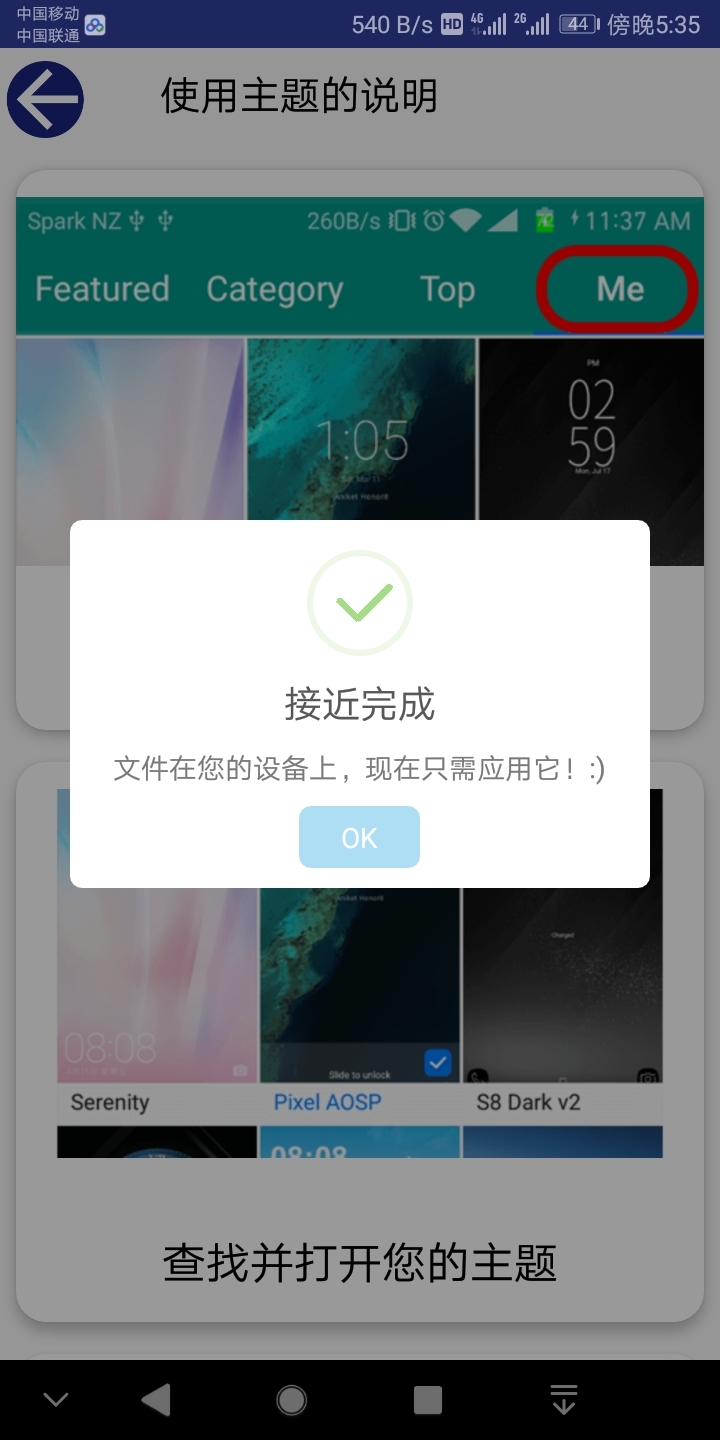Image resolution: width=720 pixels, height=1440 pixels.
Task: Hide the navigation bar with the chevron
Action: pyautogui.click(x=56, y=1400)
